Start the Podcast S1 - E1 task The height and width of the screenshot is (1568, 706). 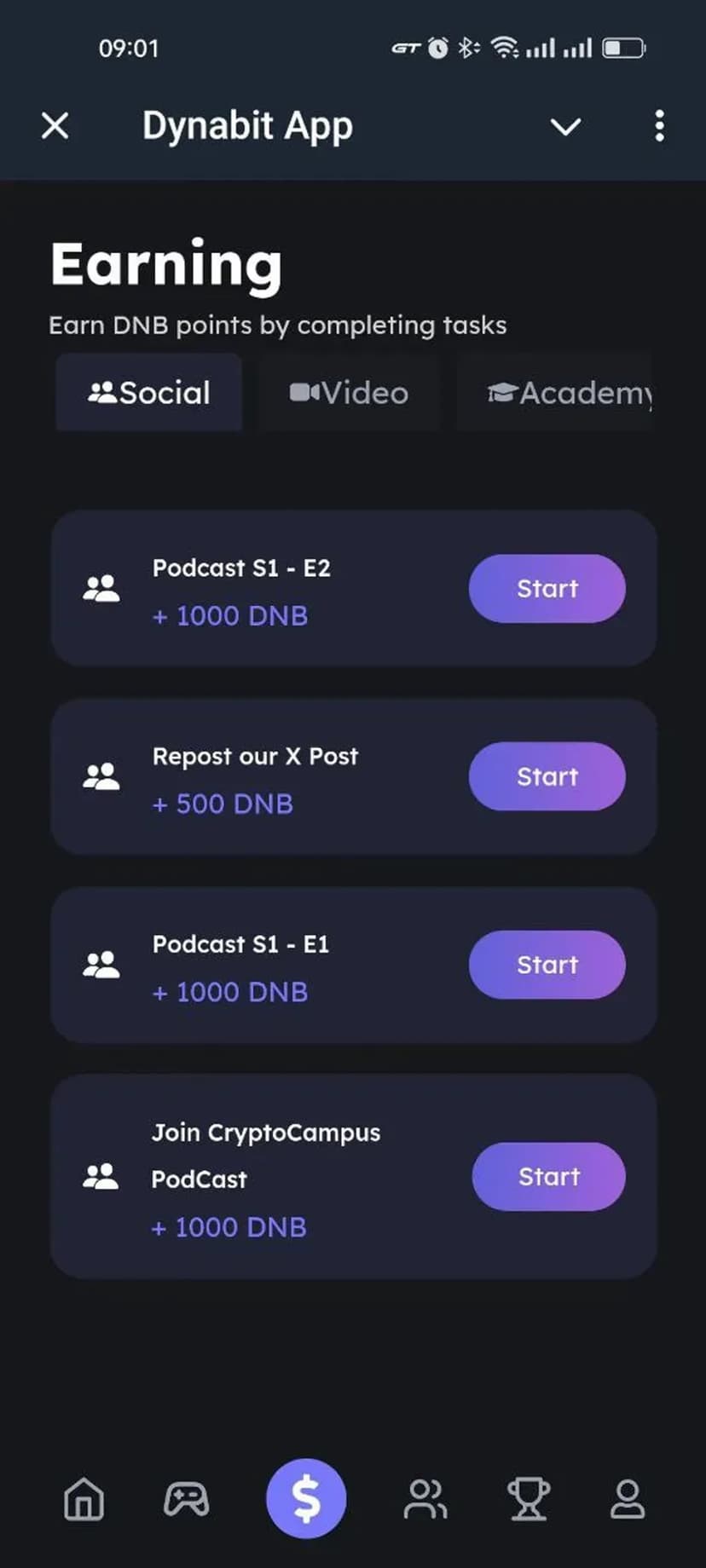coord(547,965)
